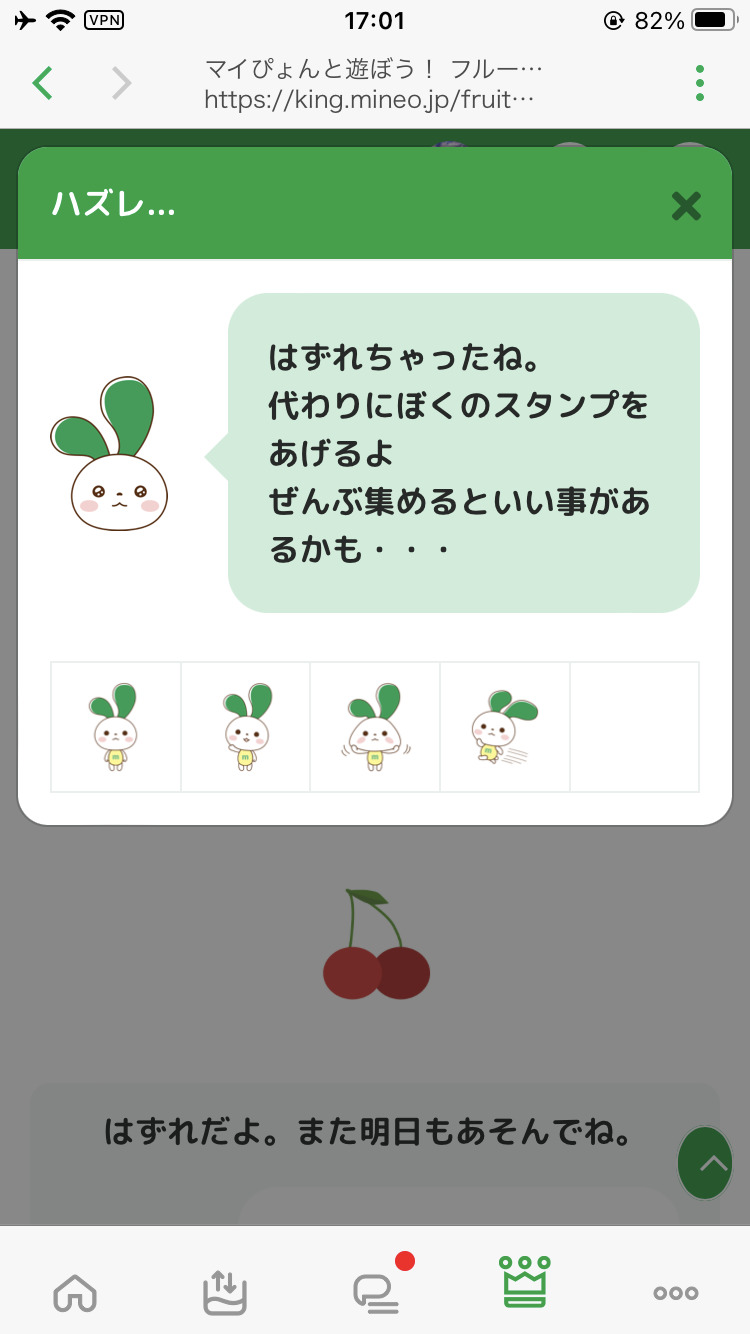Open the more options tab
750x1334 pixels.
tap(675, 1292)
